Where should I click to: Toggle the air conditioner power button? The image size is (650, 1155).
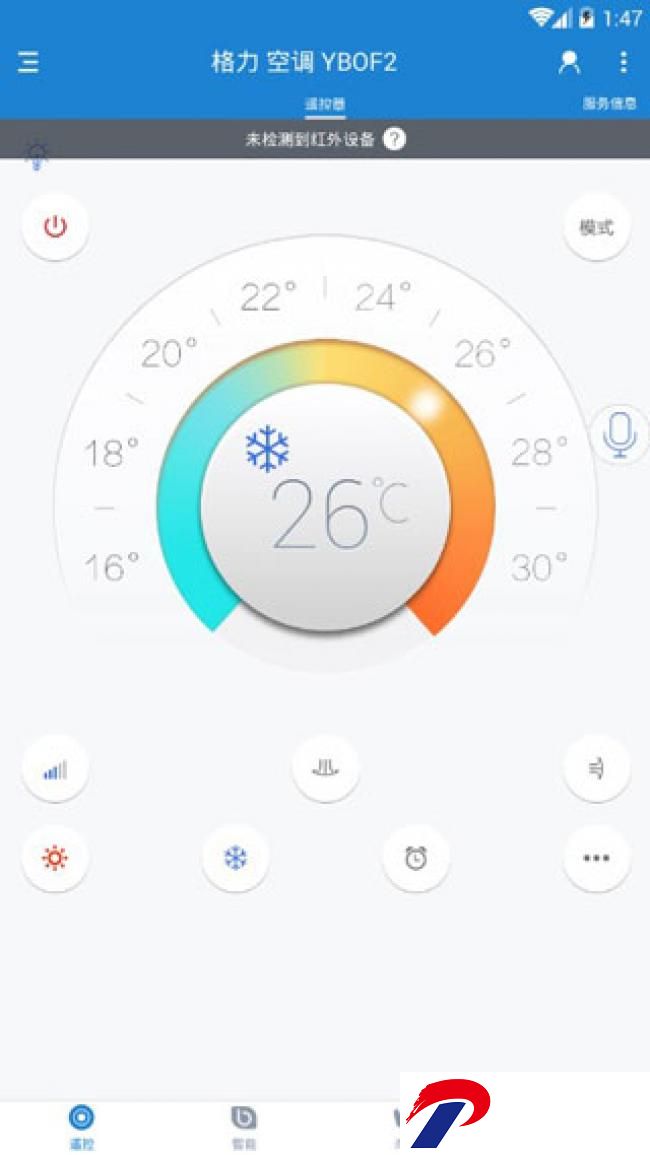[x=55, y=227]
